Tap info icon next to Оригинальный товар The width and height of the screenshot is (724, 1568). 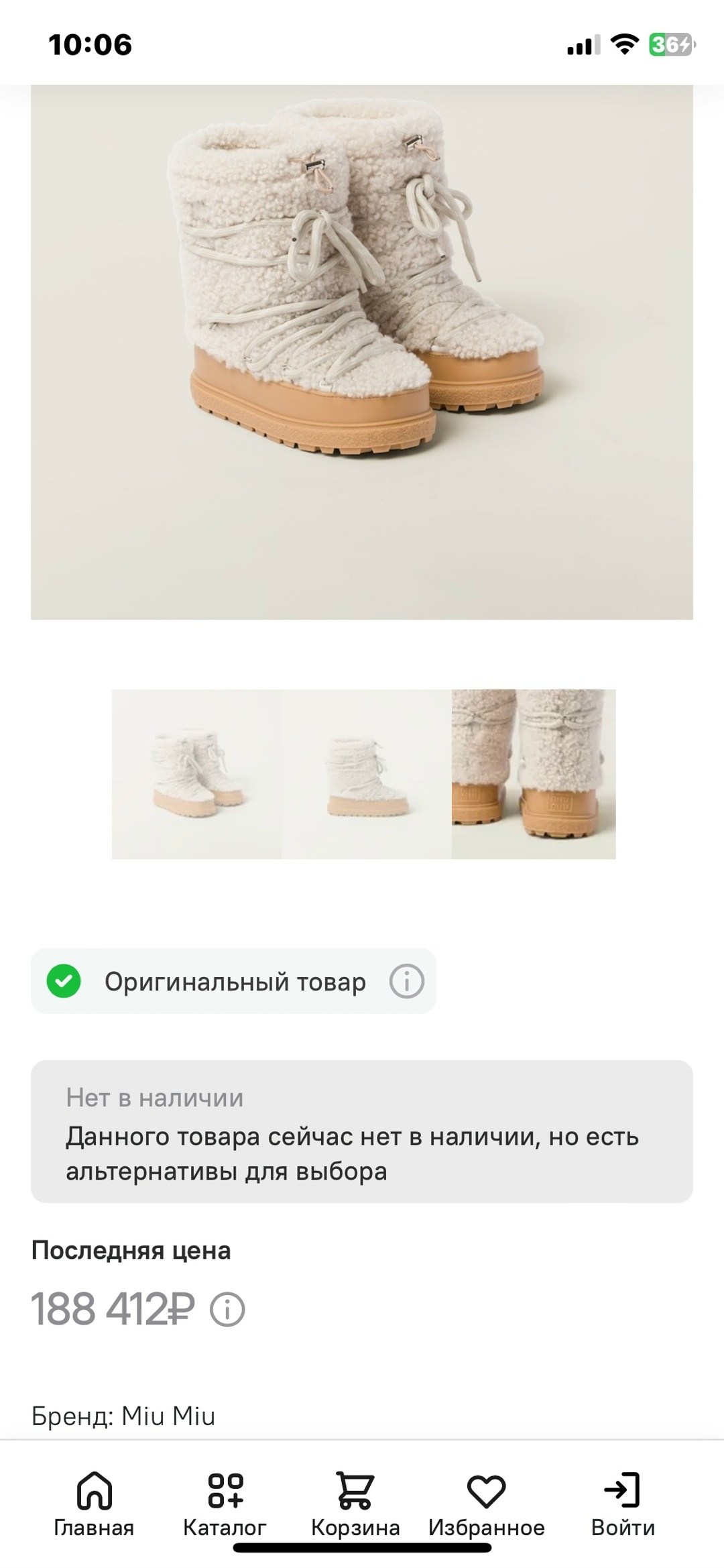408,982
